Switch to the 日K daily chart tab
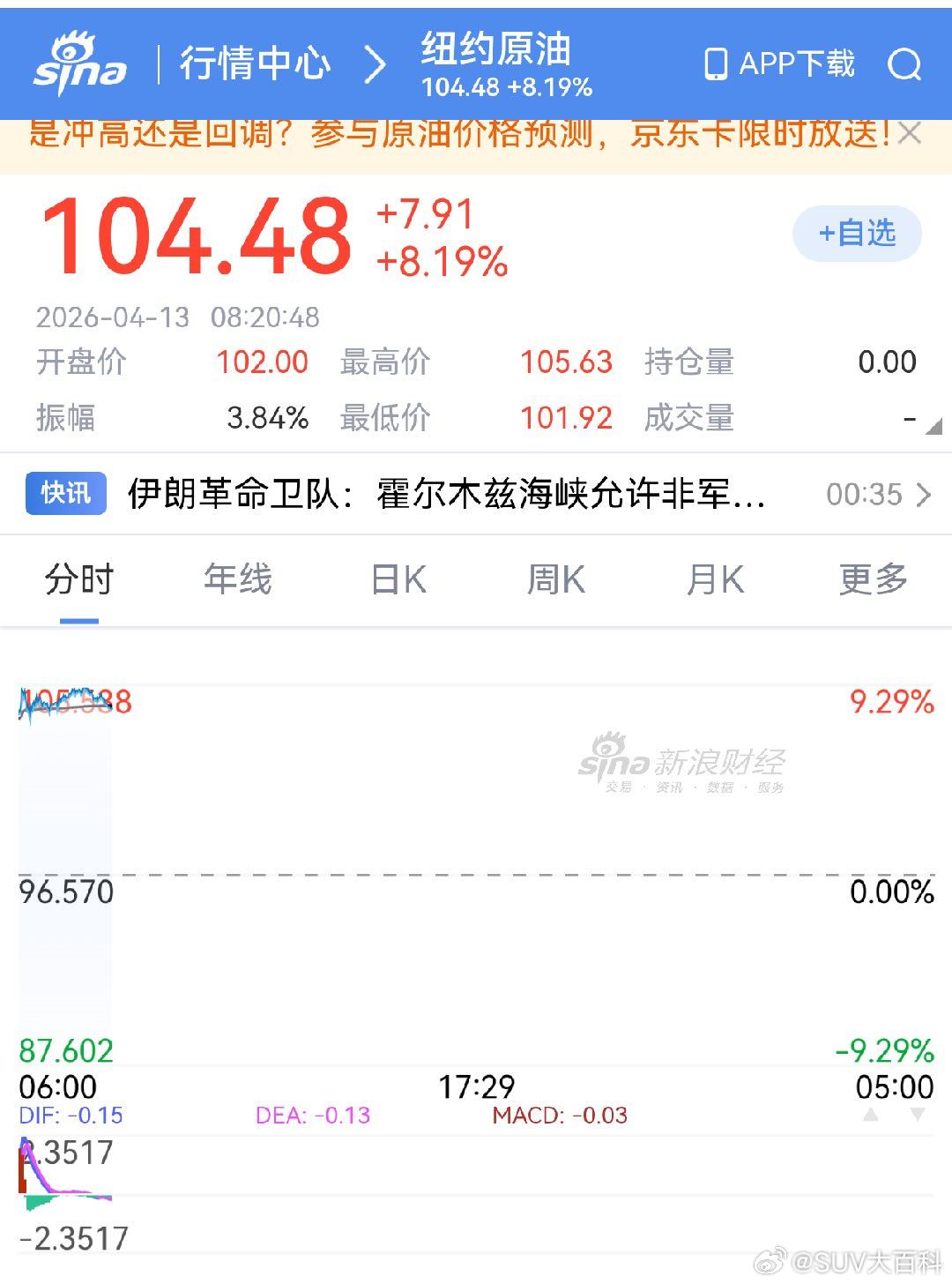The height and width of the screenshot is (1284, 952). tap(397, 580)
